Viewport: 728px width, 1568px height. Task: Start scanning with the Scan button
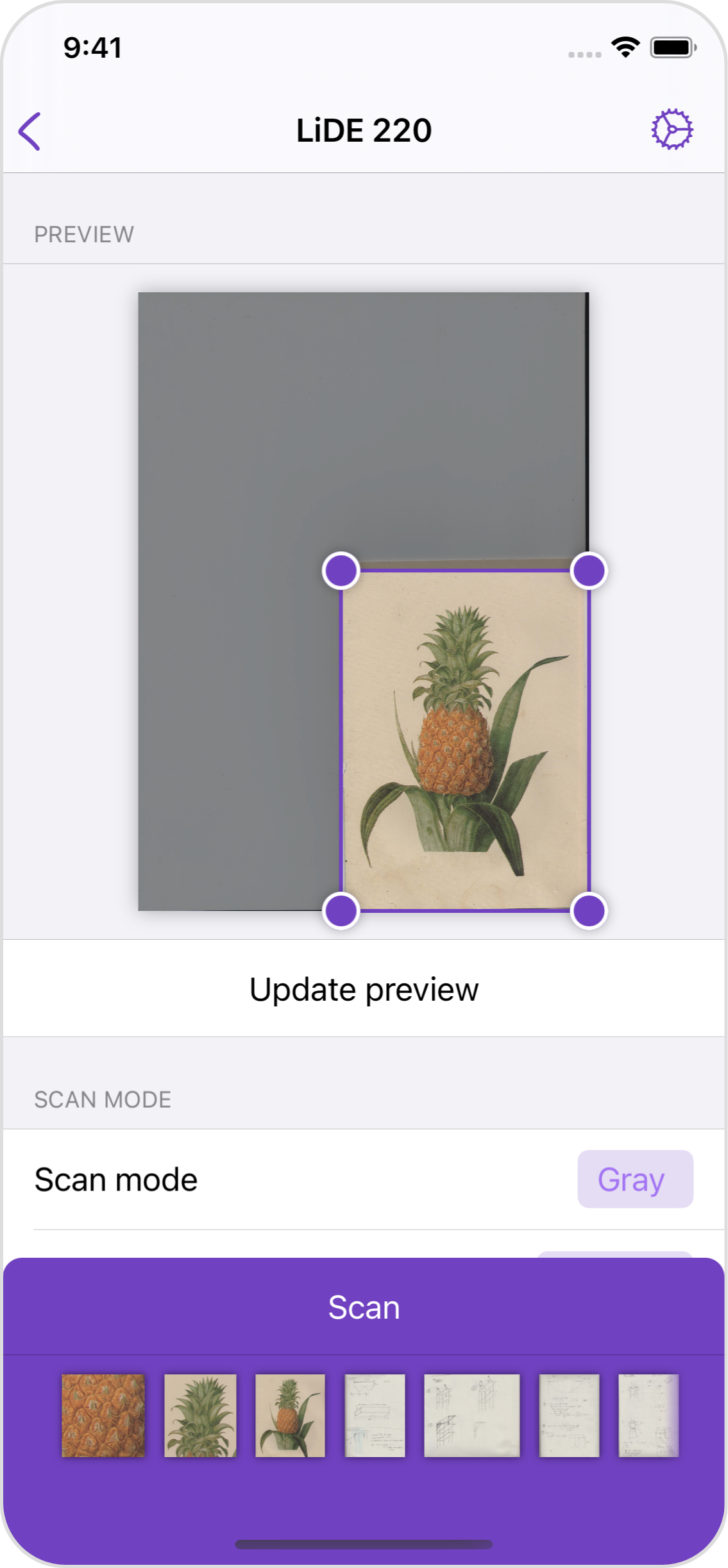click(364, 1308)
